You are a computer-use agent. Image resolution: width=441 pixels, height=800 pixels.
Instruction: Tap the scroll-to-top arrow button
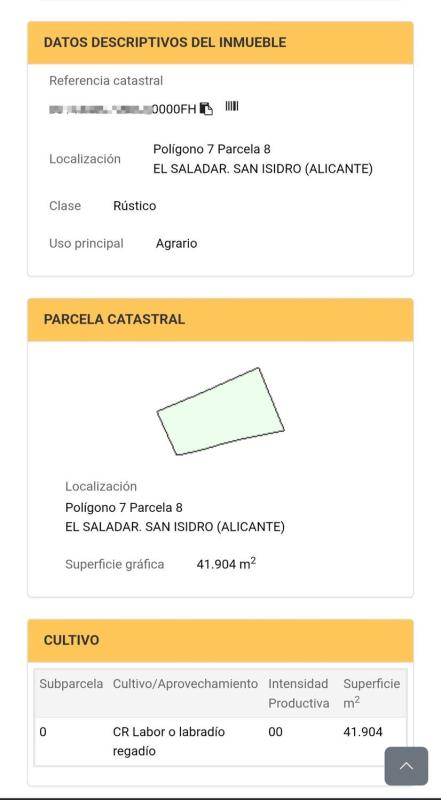click(x=406, y=766)
